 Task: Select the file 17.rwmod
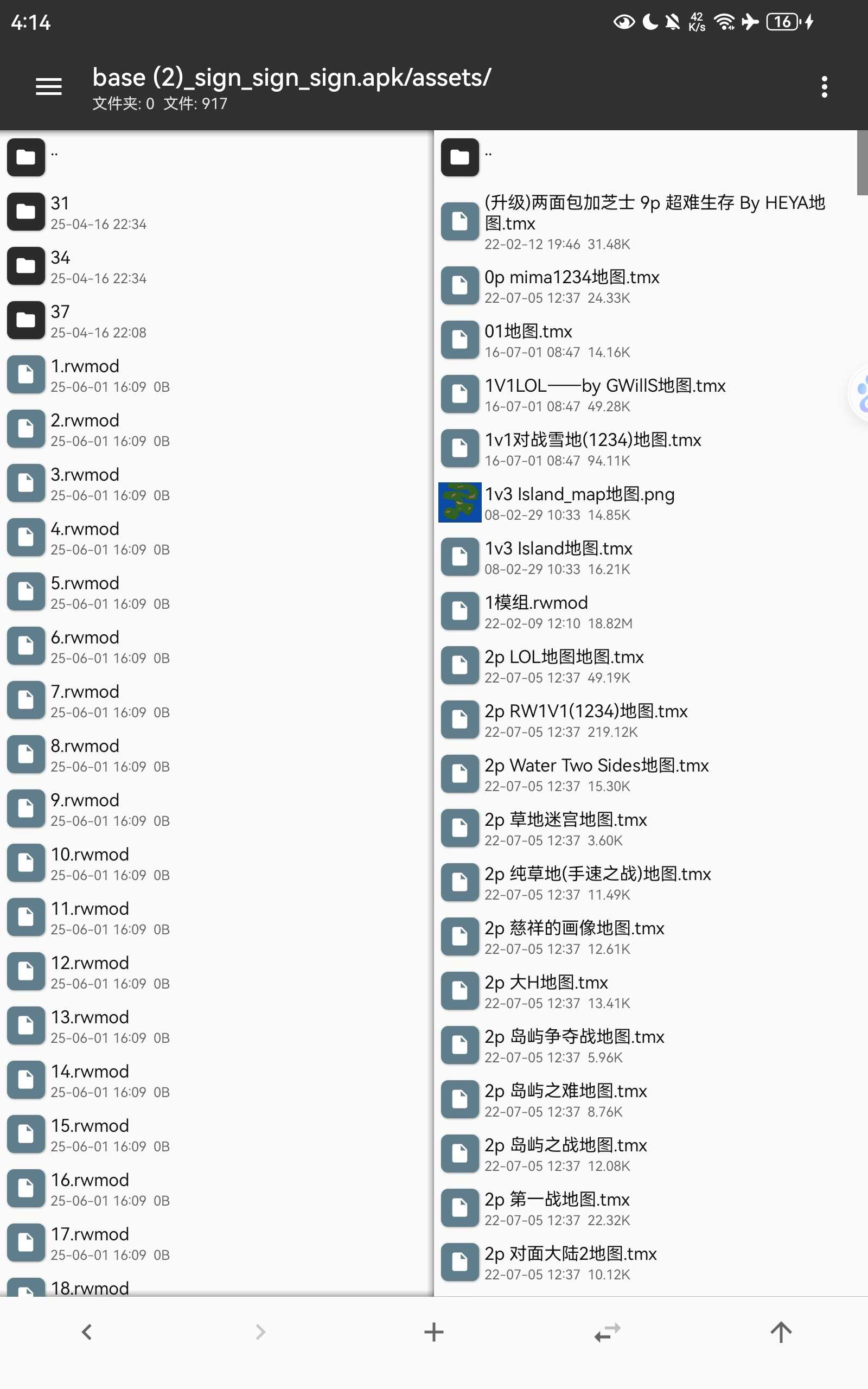click(x=109, y=1243)
